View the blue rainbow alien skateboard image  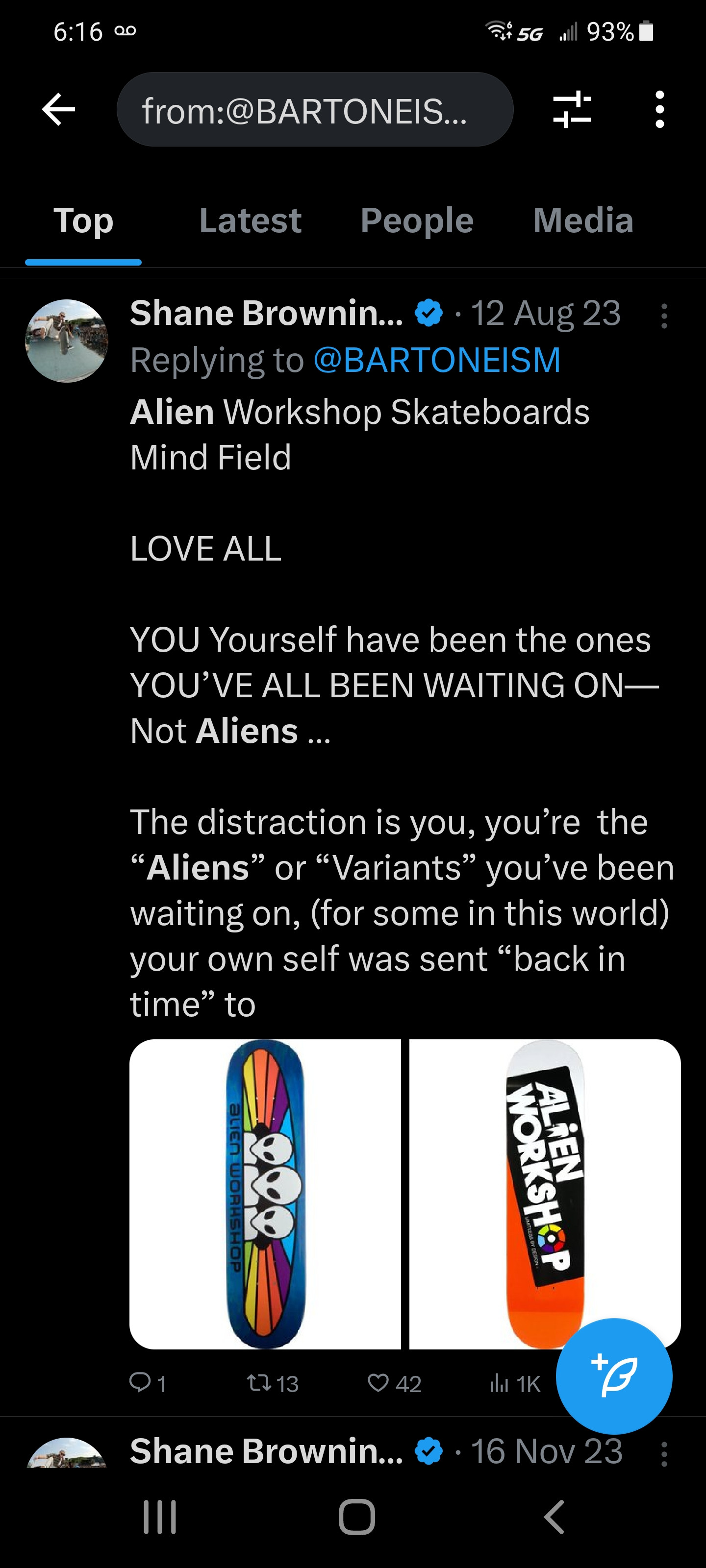265,1194
